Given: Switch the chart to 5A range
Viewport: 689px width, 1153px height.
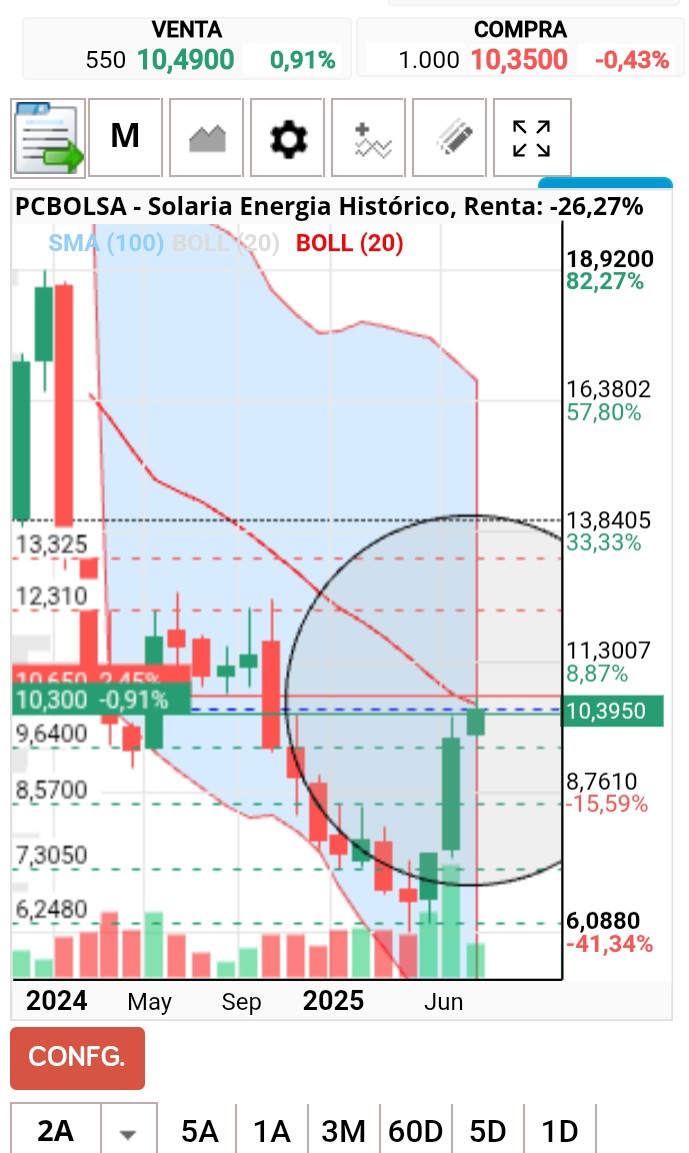Looking at the screenshot, I should 199,1131.
